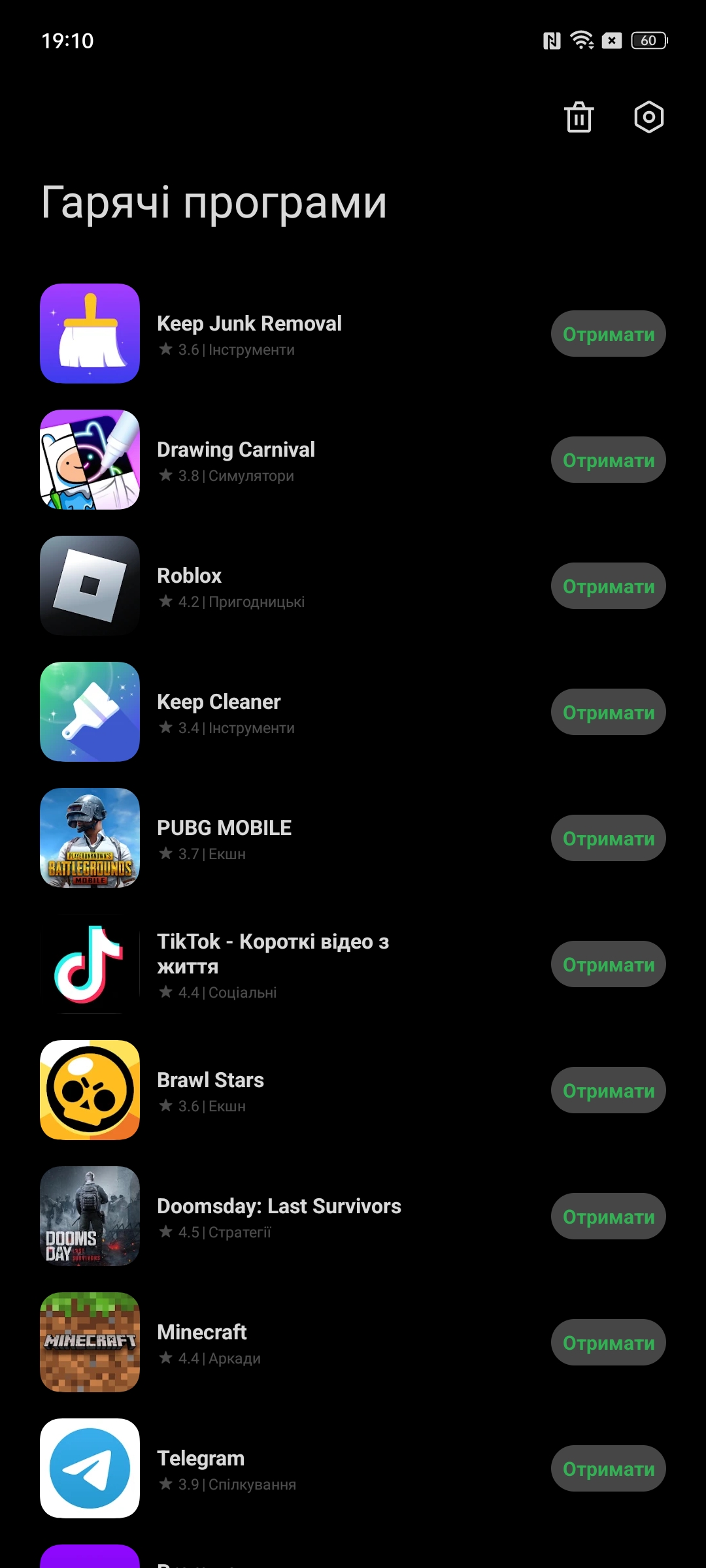This screenshot has height=1568, width=706.
Task: Tap Отримати beside Brawl Stars
Action: point(608,1090)
